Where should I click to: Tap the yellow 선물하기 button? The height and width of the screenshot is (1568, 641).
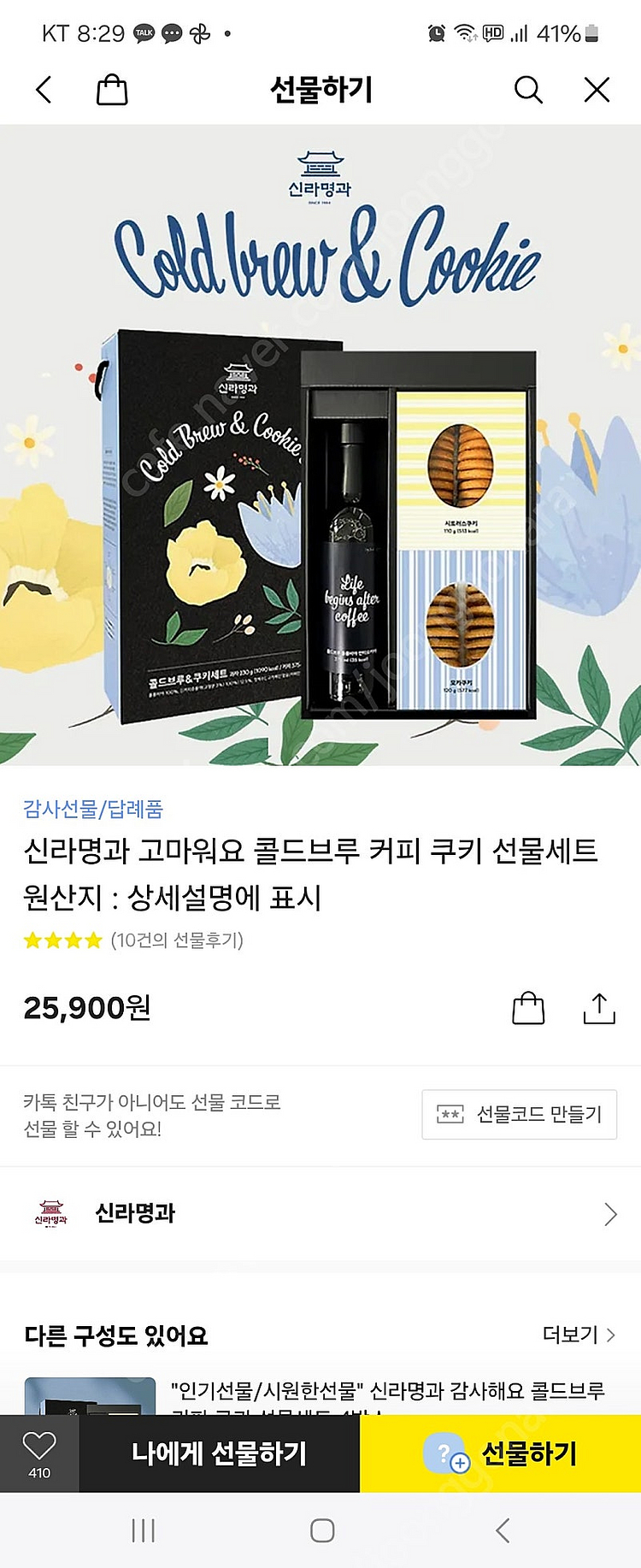(501, 1453)
